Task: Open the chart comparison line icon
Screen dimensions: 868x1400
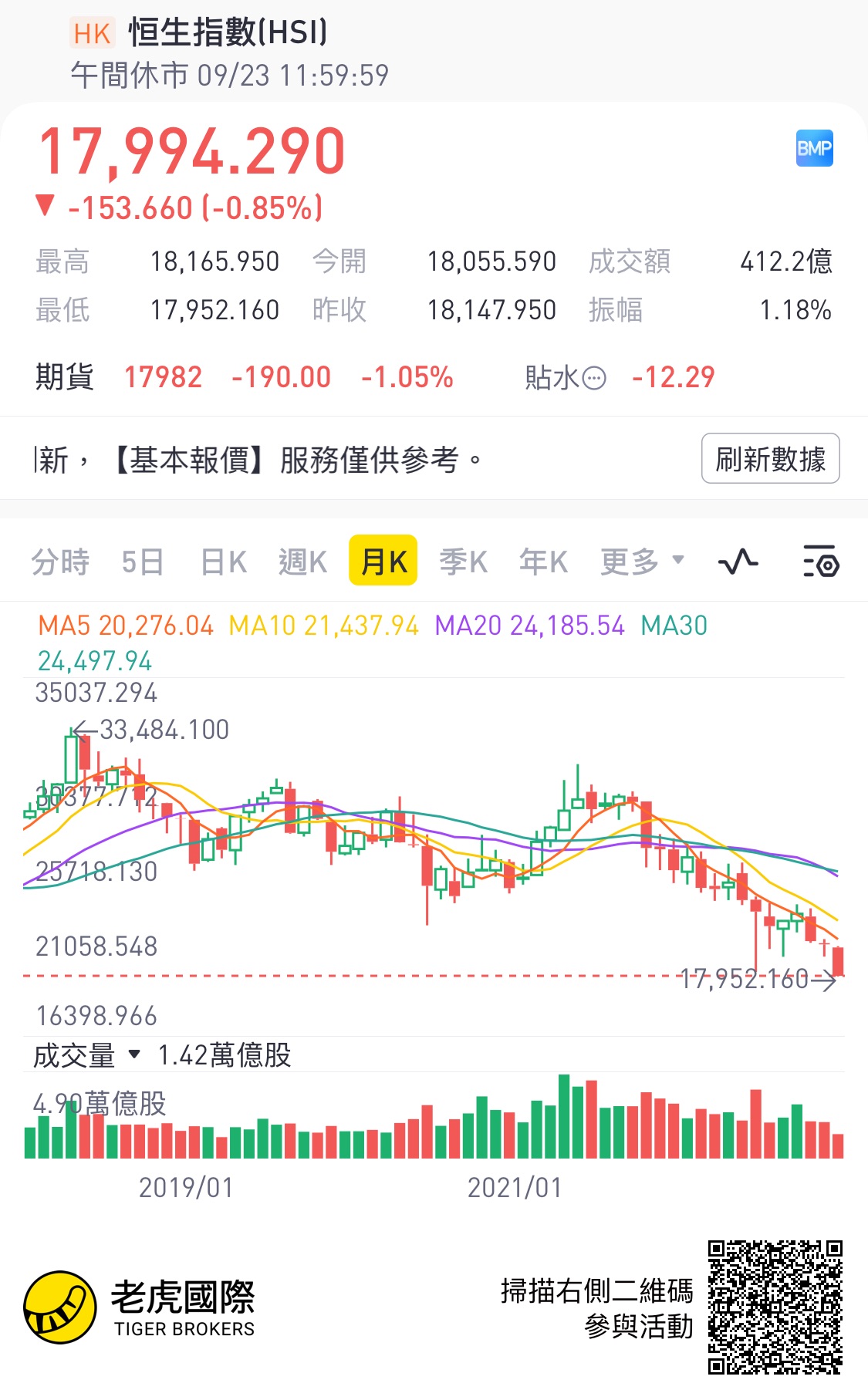Action: 738,562
